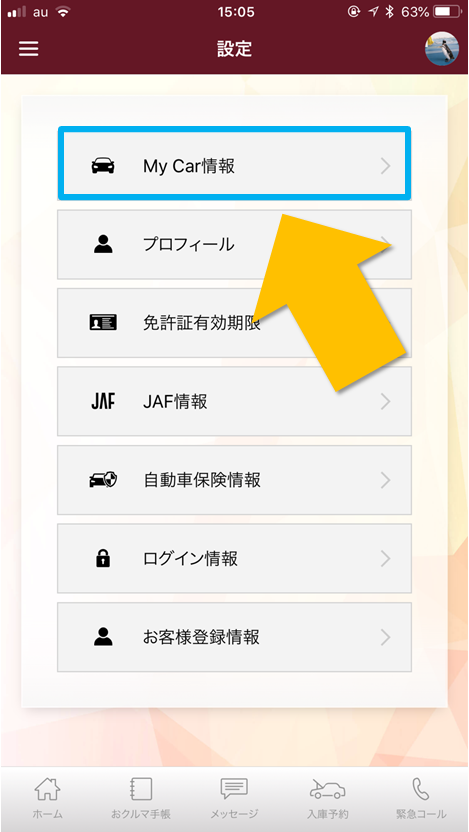469x832 pixels.
Task: Open the 入庫予約 tab
Action: (x=327, y=799)
